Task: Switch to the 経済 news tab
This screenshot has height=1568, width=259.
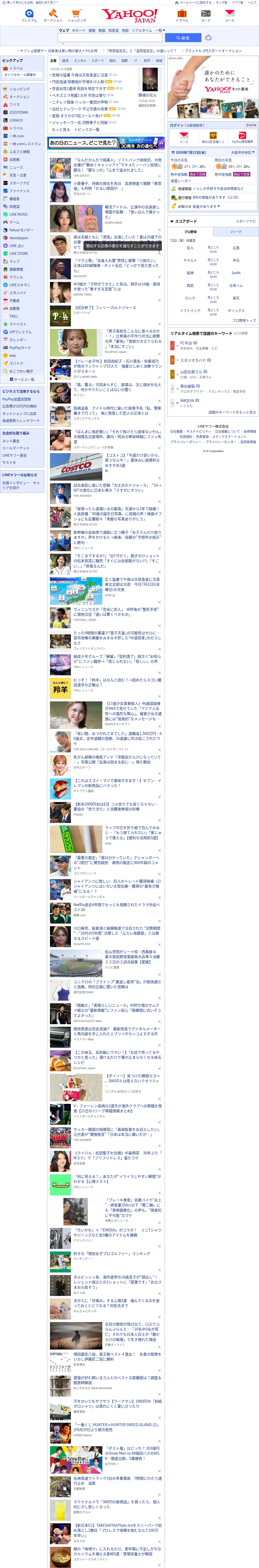Action: 65,61
